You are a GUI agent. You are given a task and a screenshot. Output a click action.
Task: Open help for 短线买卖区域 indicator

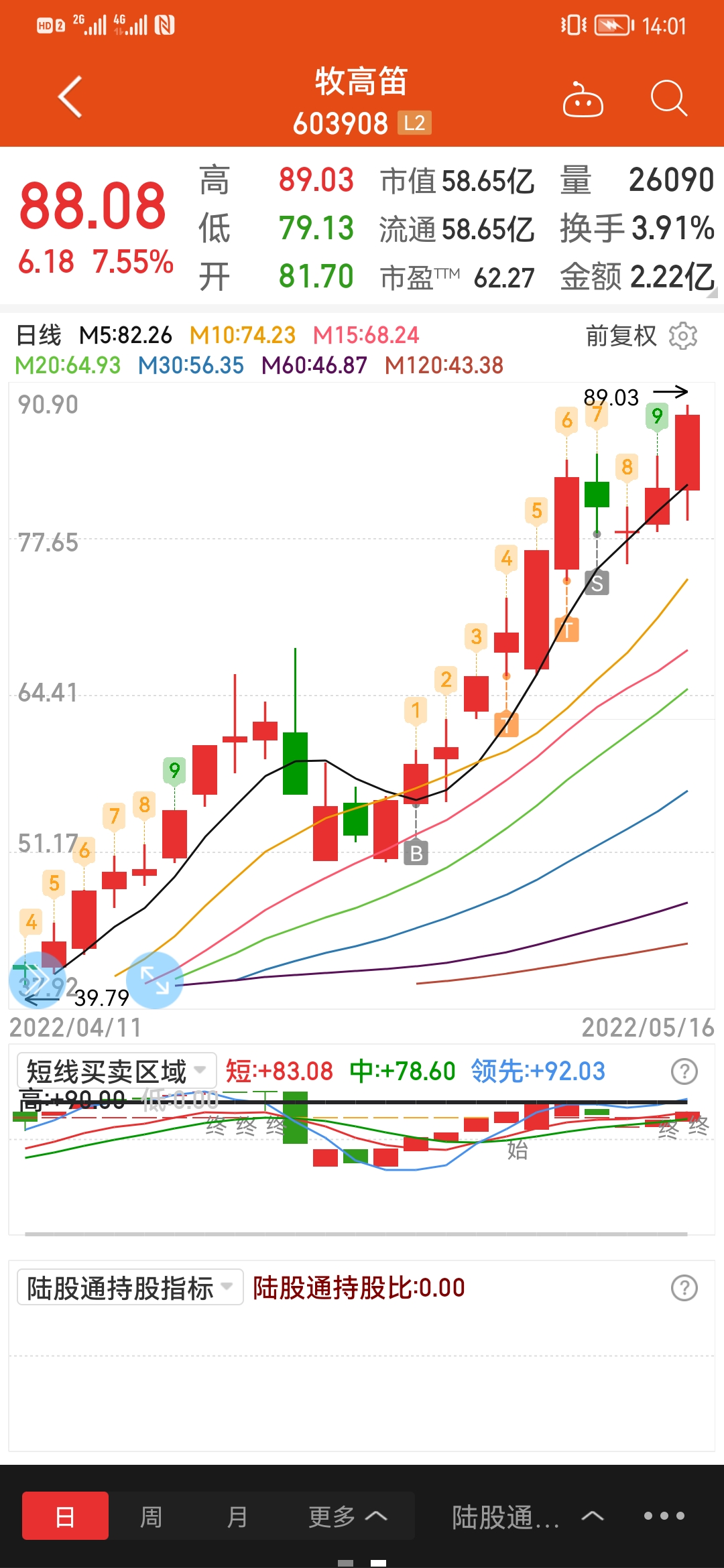[x=684, y=1071]
